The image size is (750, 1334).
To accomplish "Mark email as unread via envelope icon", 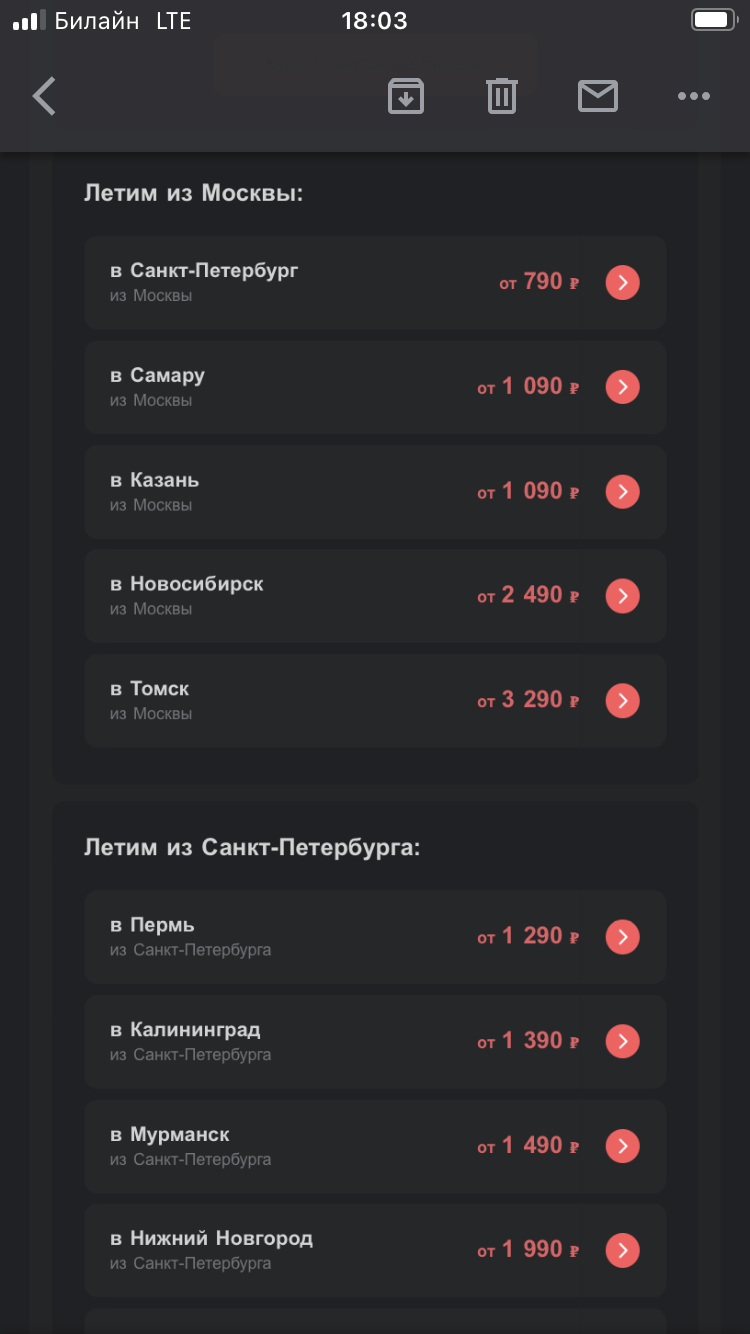I will pos(598,96).
